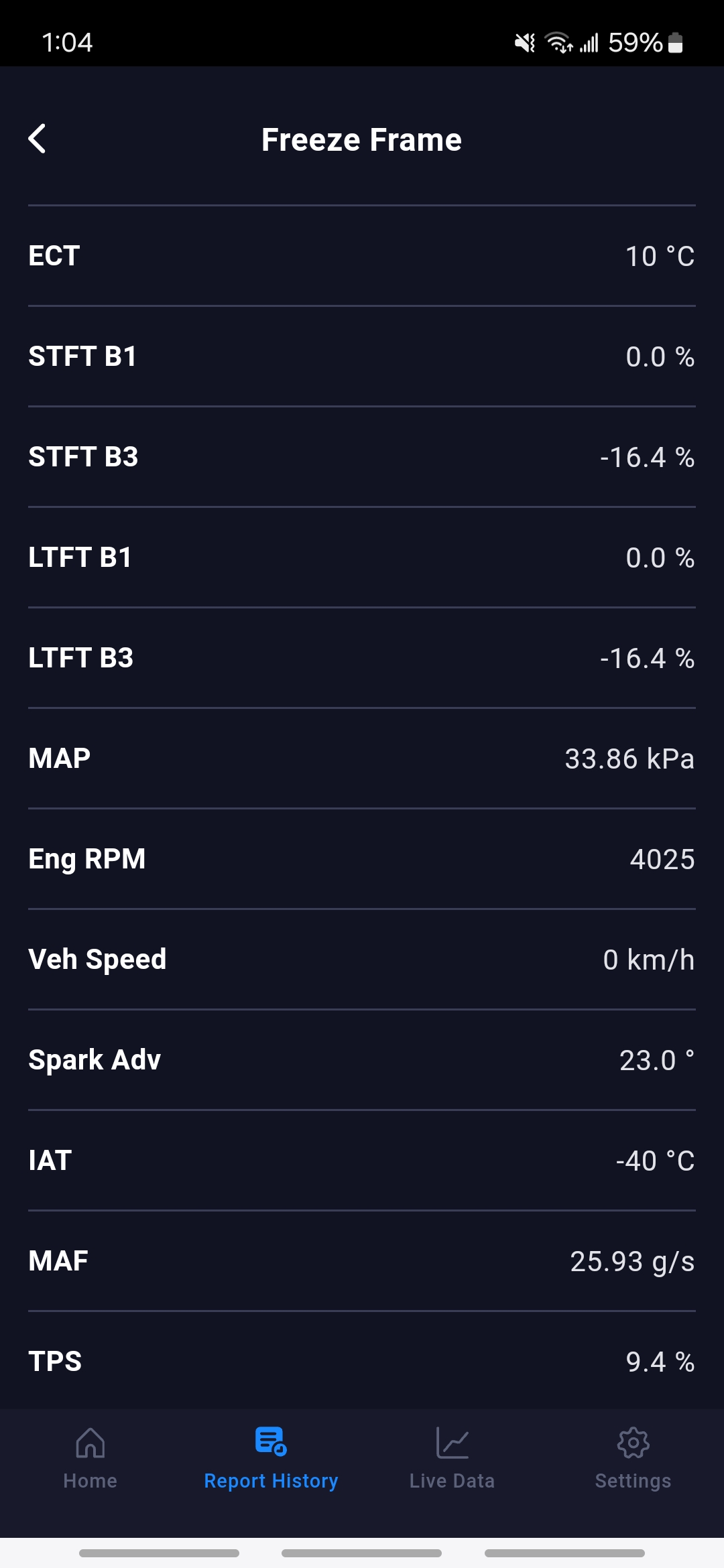This screenshot has width=724, height=1568.
Task: Switch to the Home tab
Action: tap(90, 1458)
